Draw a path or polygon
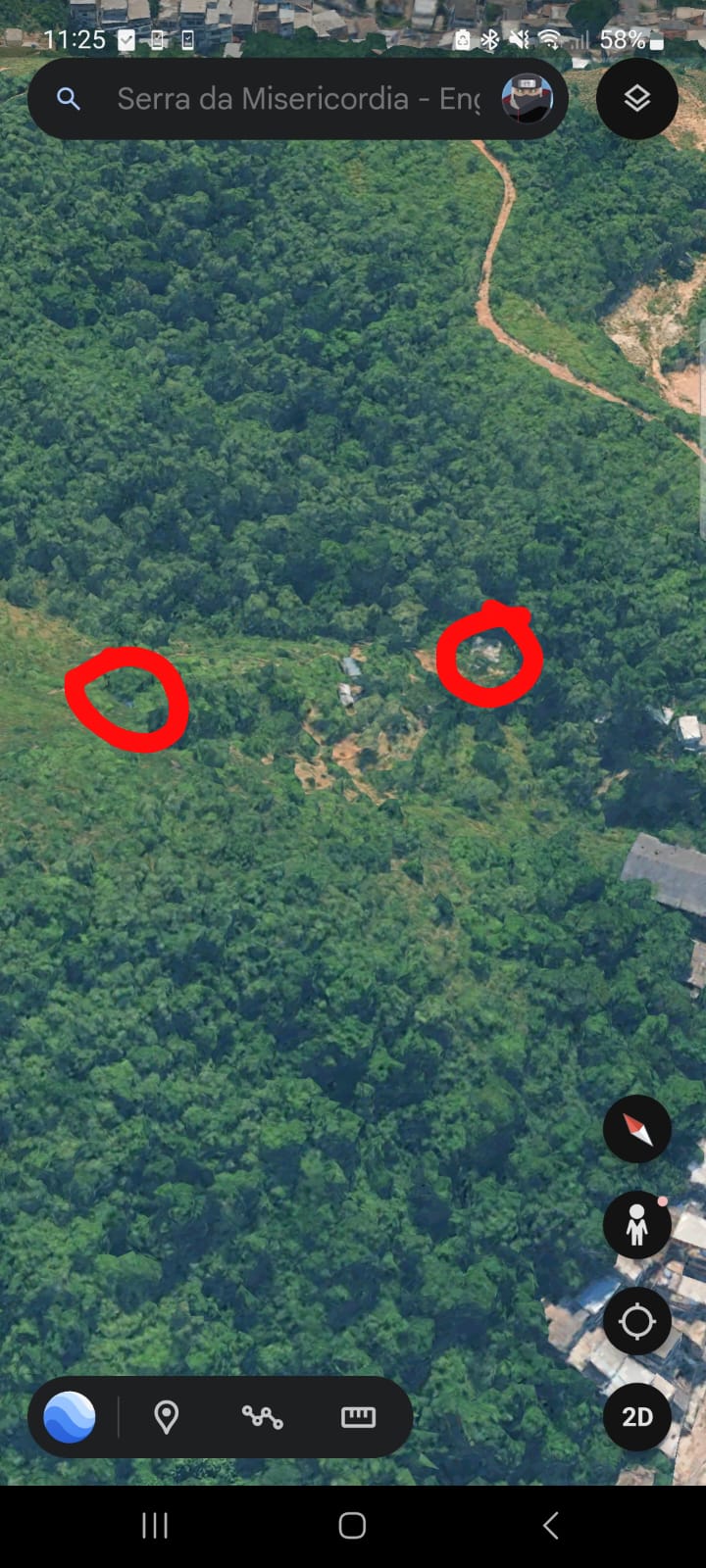 pos(262,1417)
